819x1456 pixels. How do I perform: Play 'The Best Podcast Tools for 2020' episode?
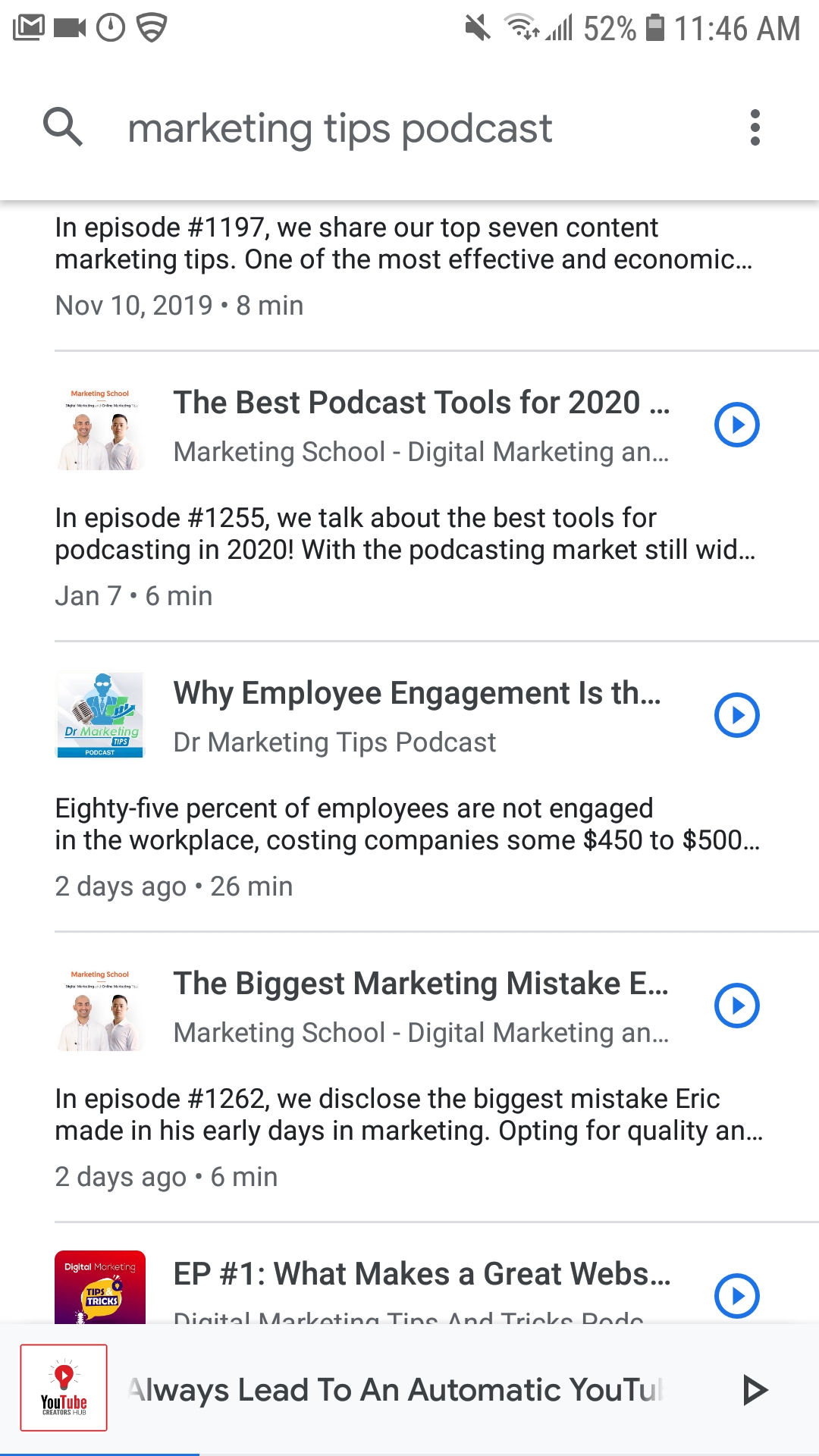coord(736,425)
